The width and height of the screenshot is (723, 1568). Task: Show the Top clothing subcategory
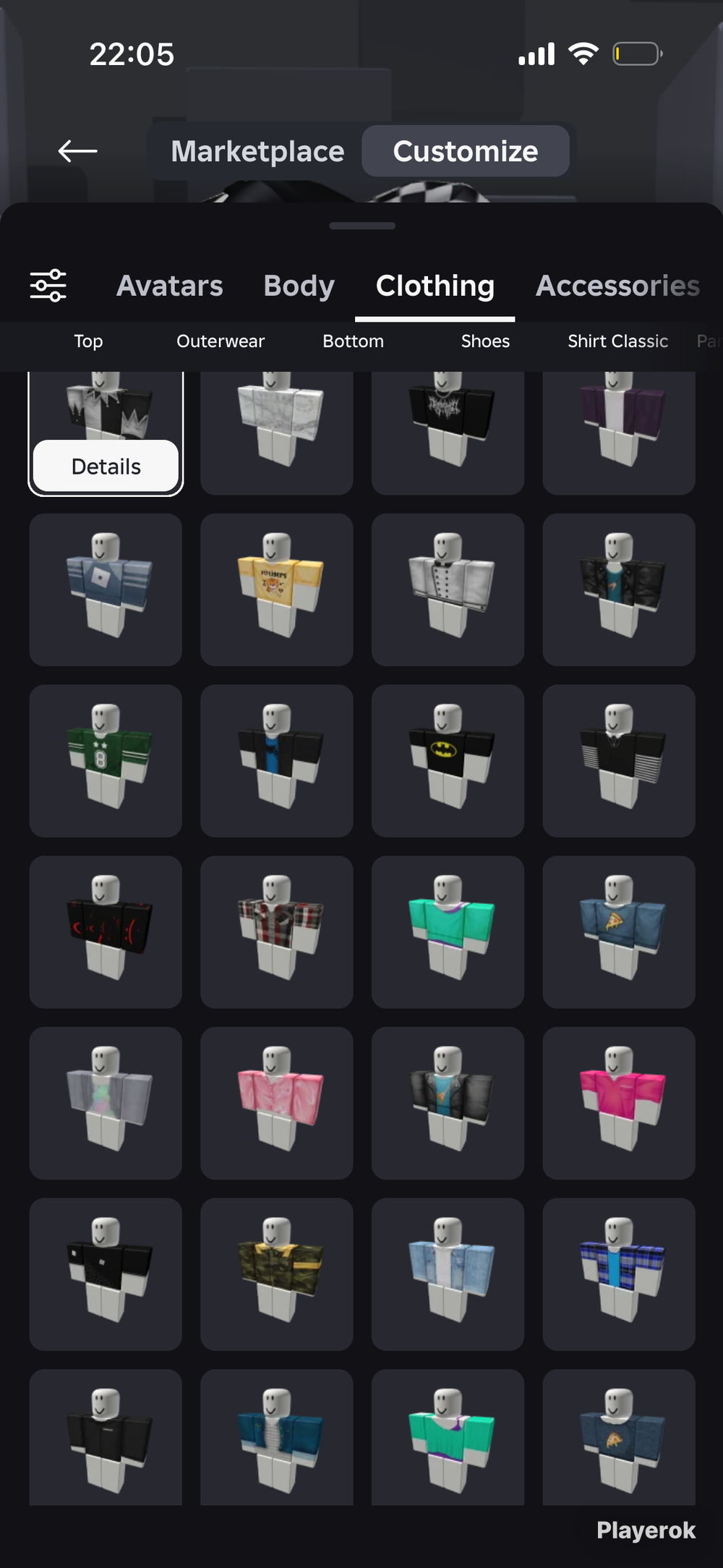(x=88, y=341)
